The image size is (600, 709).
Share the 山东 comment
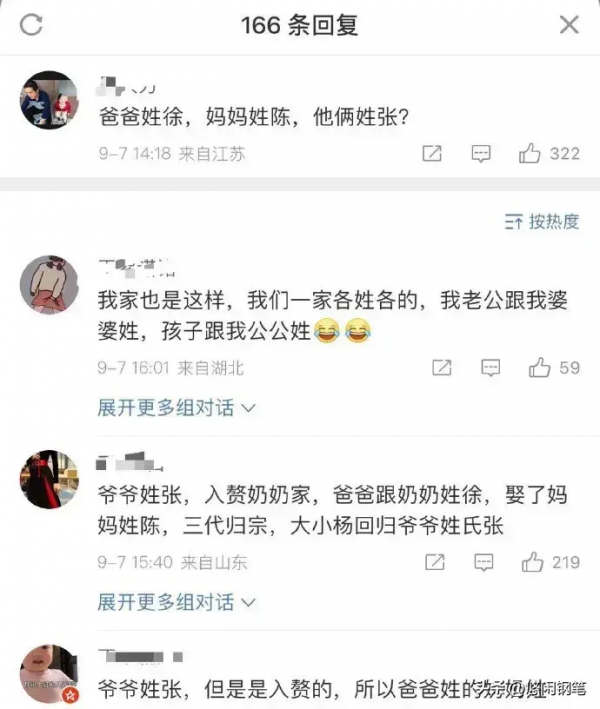[433, 563]
